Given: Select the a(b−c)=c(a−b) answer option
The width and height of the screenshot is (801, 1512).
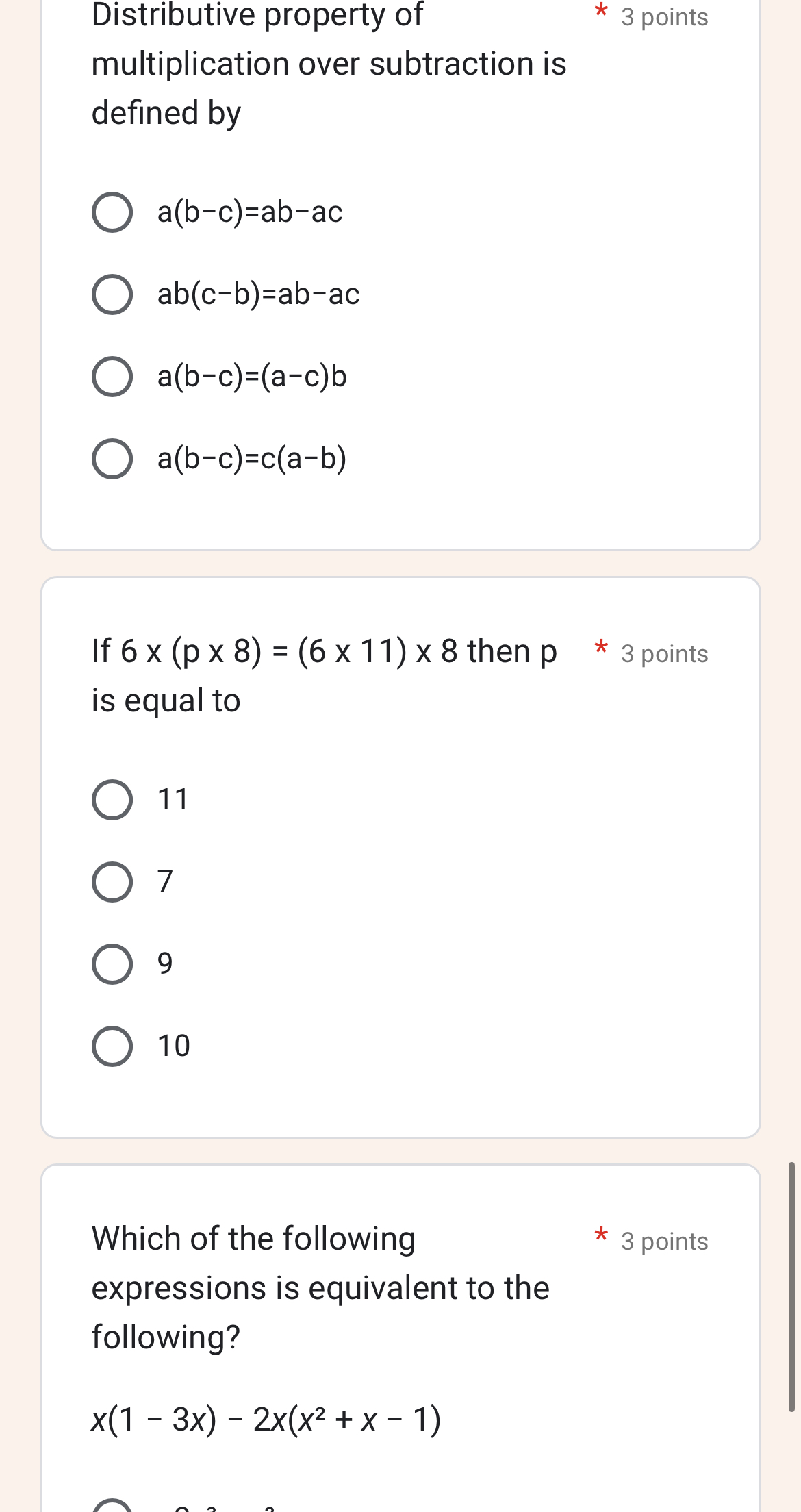Looking at the screenshot, I should pos(112,459).
